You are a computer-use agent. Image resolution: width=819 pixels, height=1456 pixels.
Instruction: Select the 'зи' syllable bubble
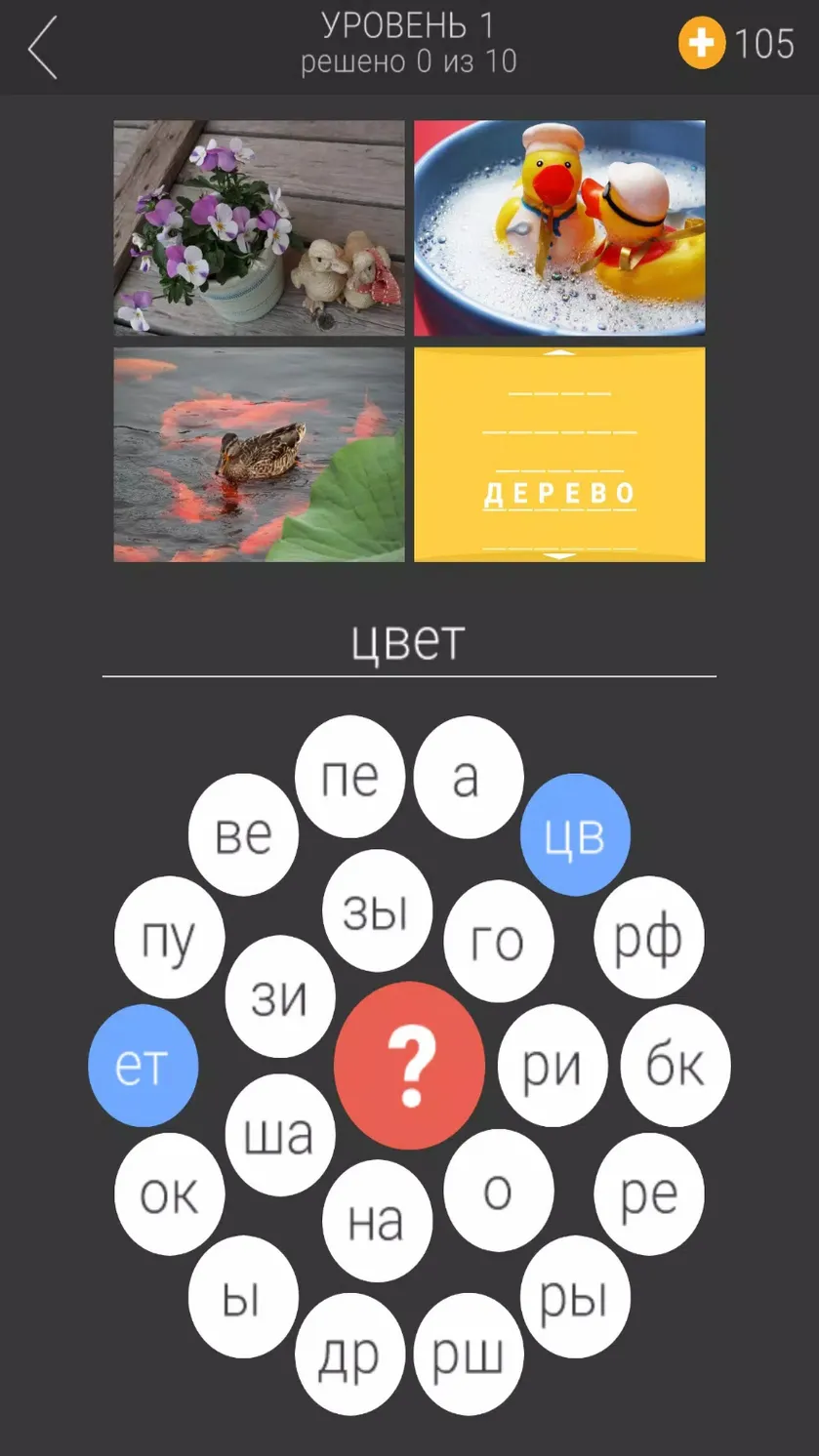pos(280,995)
